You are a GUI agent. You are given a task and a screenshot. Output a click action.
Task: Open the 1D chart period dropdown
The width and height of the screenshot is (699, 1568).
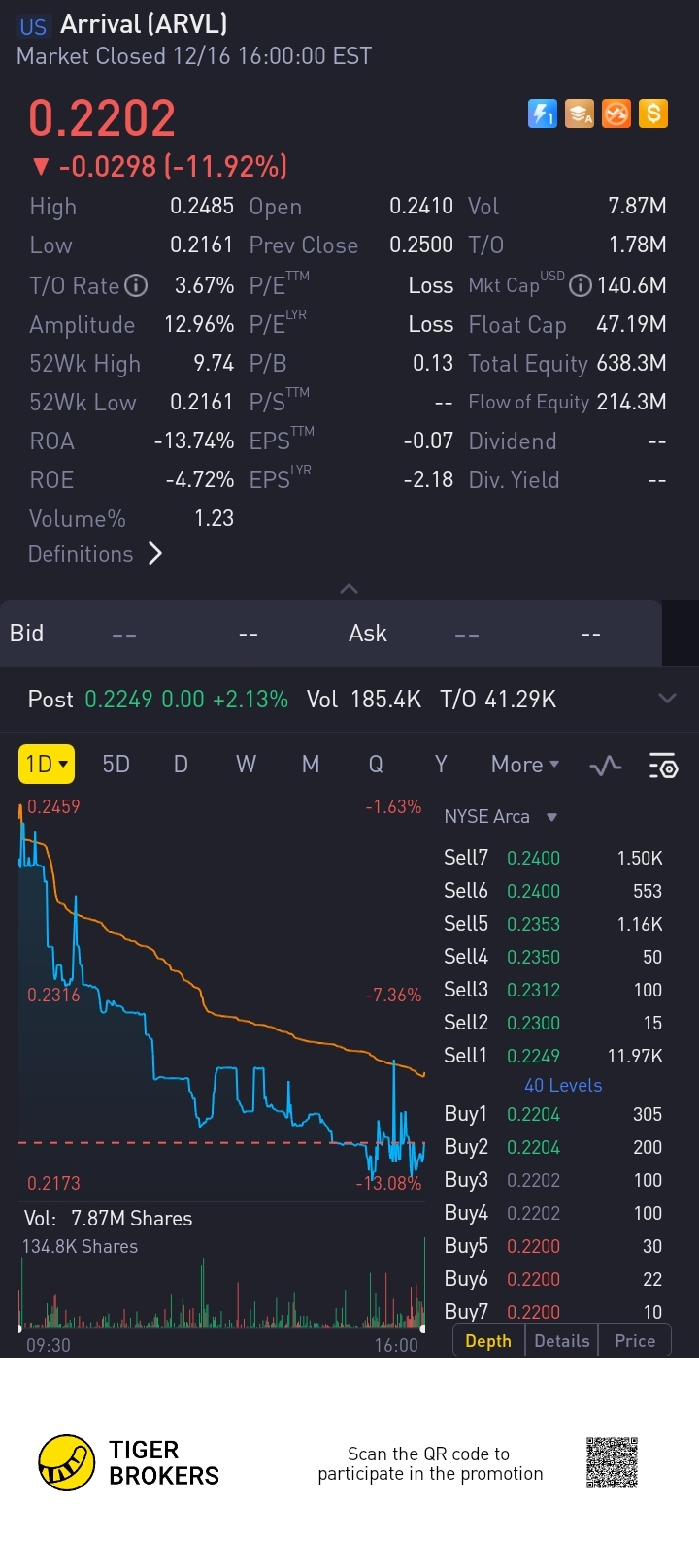pos(47,765)
